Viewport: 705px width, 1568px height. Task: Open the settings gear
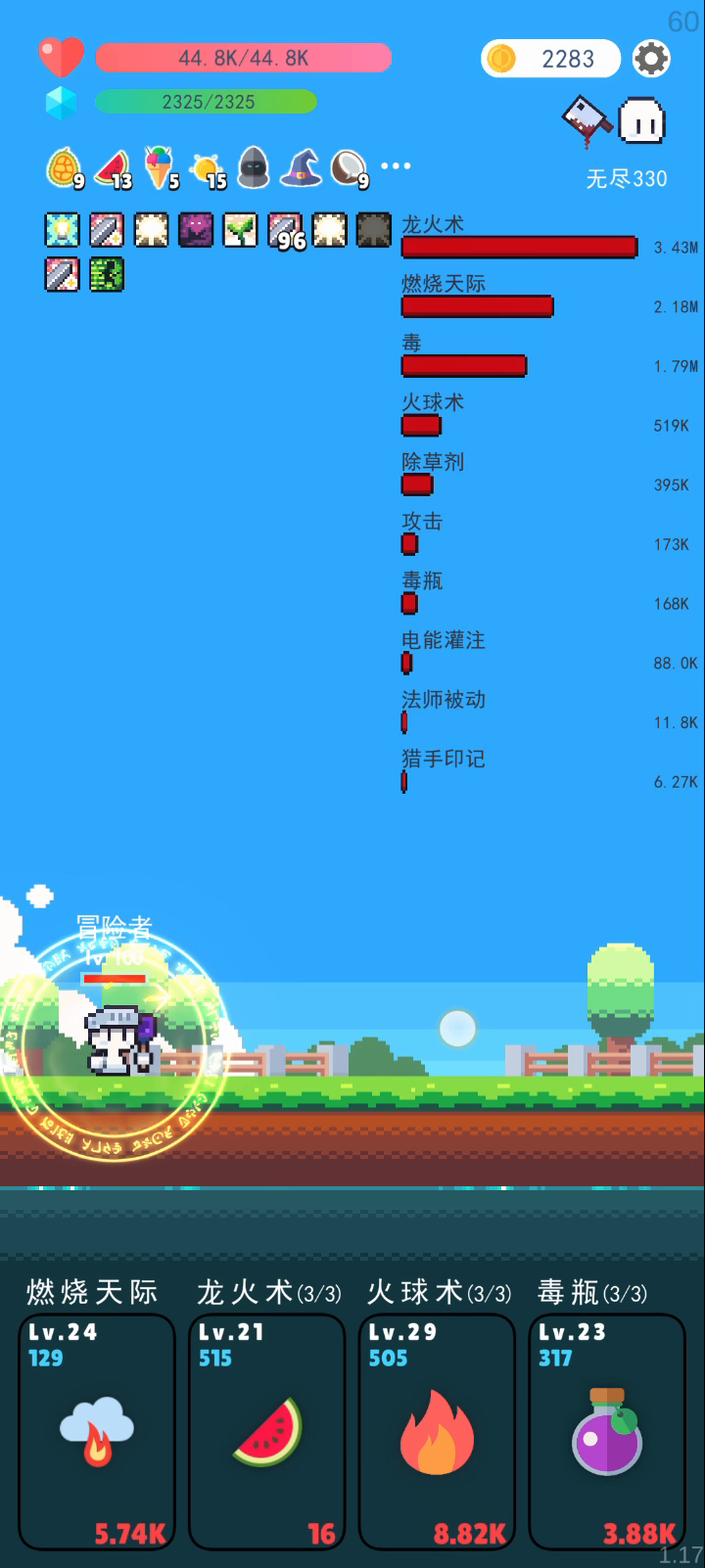(651, 59)
